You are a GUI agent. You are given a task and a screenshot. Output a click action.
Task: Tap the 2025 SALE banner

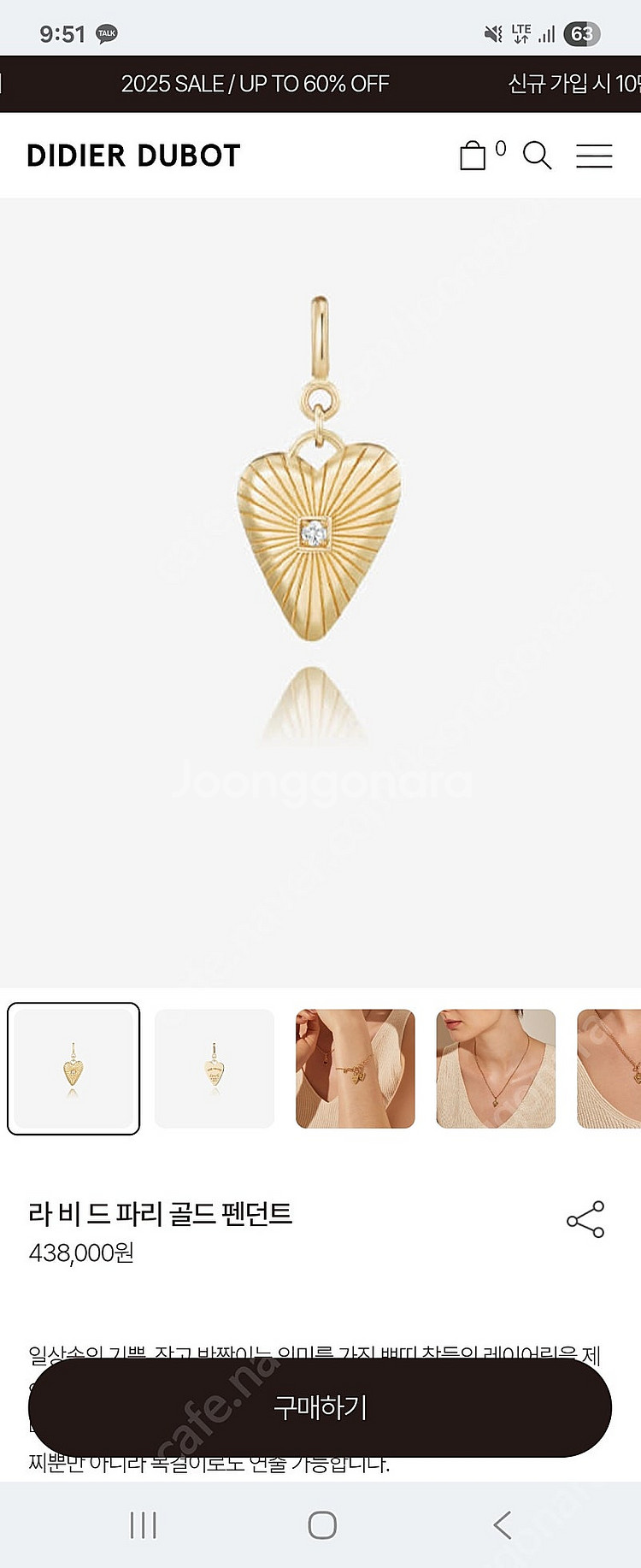pyautogui.click(x=255, y=84)
